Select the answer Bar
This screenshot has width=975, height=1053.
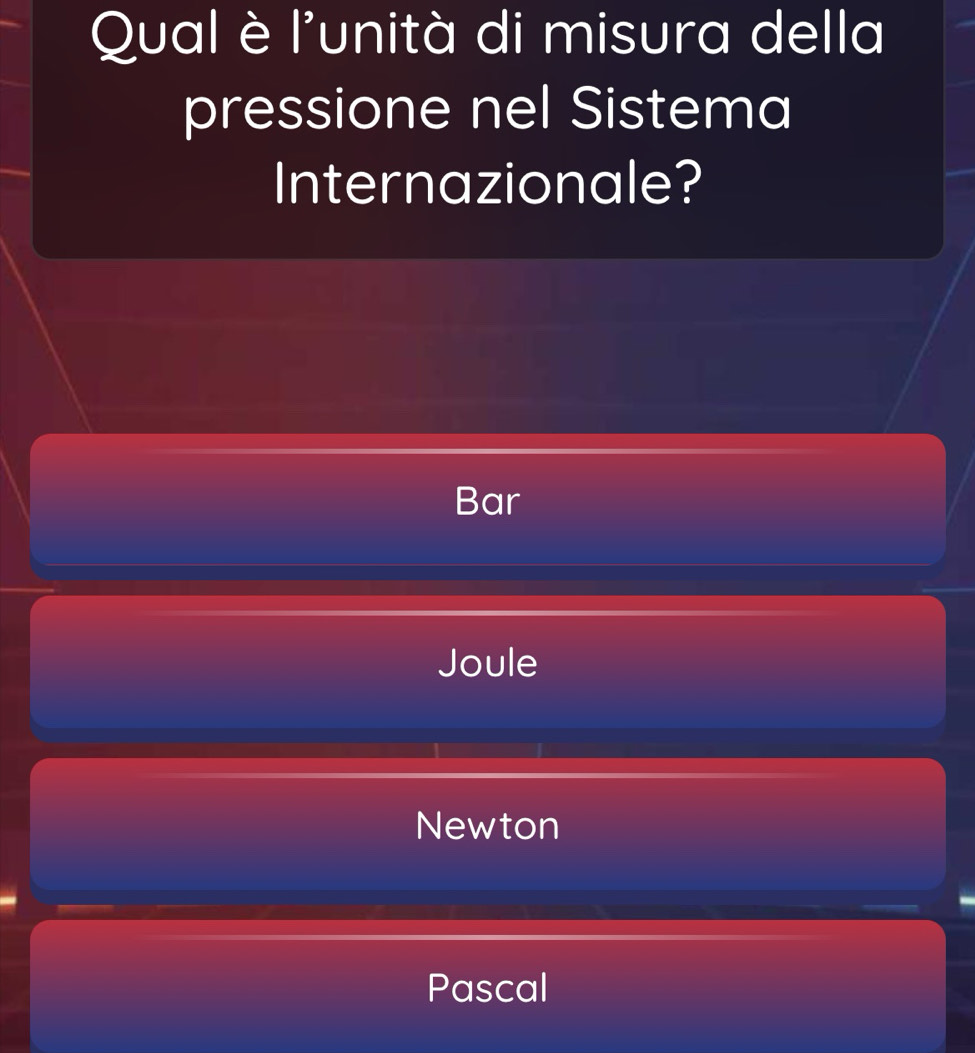(x=487, y=500)
